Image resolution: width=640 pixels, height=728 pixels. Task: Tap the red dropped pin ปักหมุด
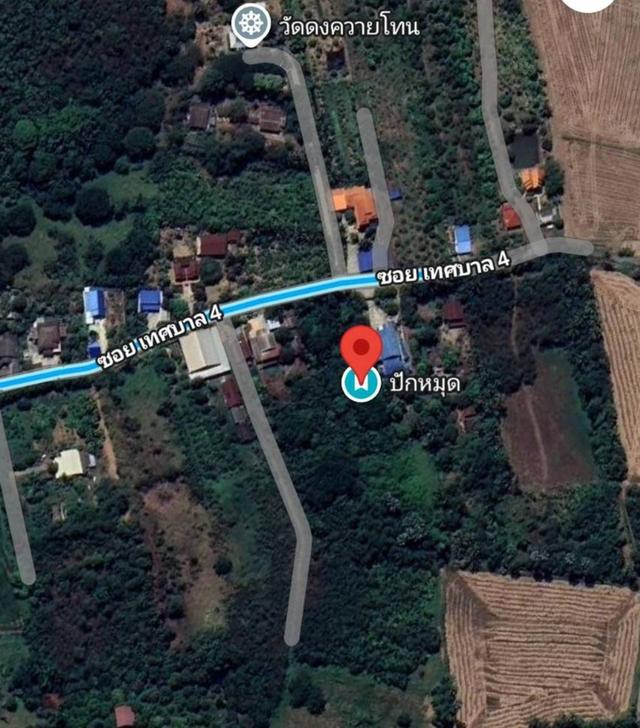(x=361, y=352)
